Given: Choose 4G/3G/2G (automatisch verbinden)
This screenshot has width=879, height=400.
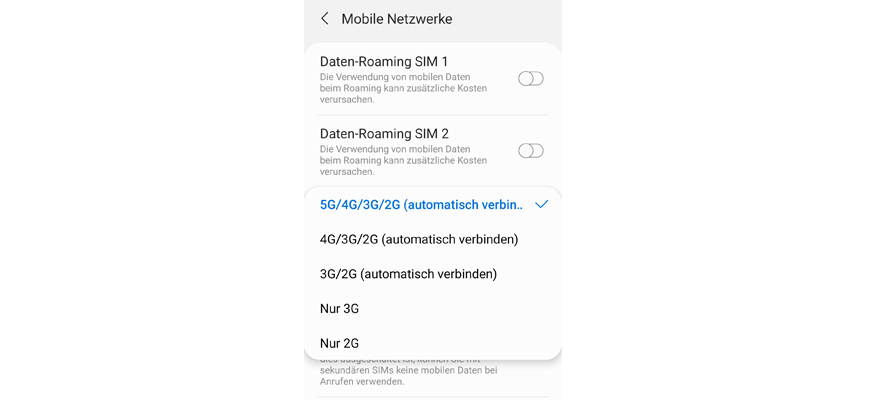Looking at the screenshot, I should click(x=419, y=239).
